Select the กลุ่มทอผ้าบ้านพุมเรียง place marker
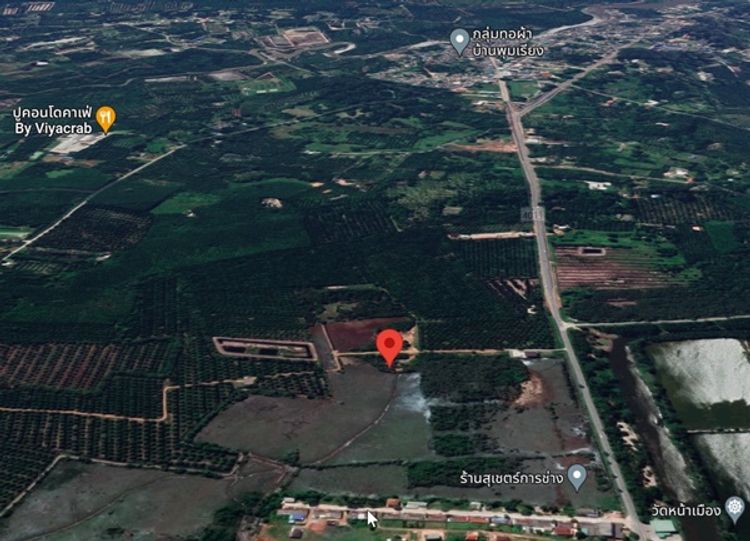Image resolution: width=750 pixels, height=541 pixels. pos(460,40)
